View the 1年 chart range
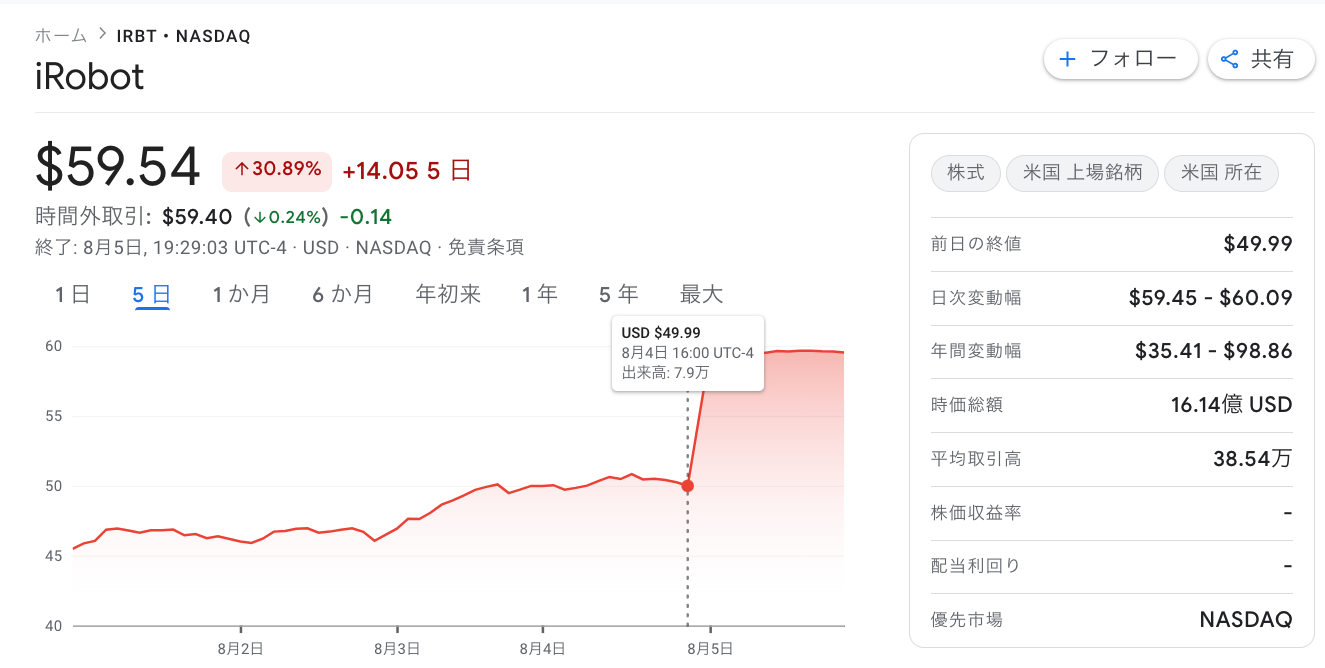The image size is (1325, 668). pyautogui.click(x=539, y=294)
